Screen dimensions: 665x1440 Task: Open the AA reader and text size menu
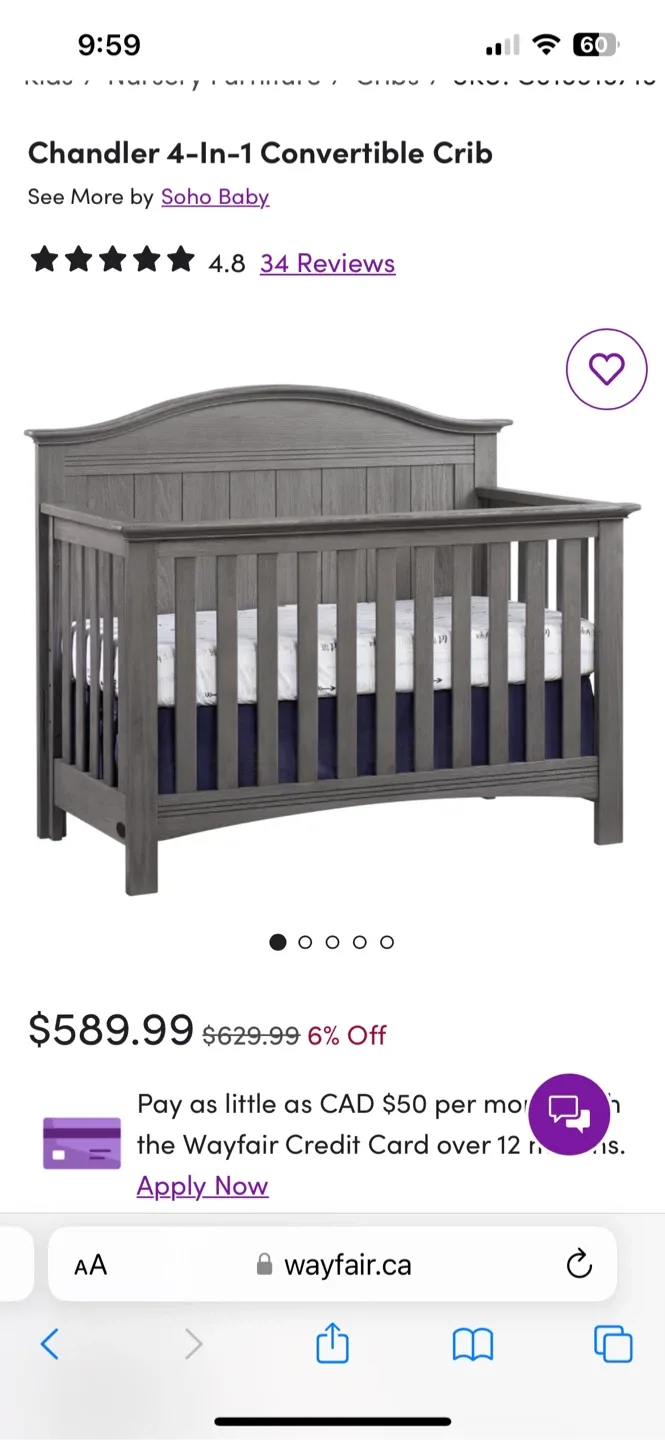[x=90, y=1265]
